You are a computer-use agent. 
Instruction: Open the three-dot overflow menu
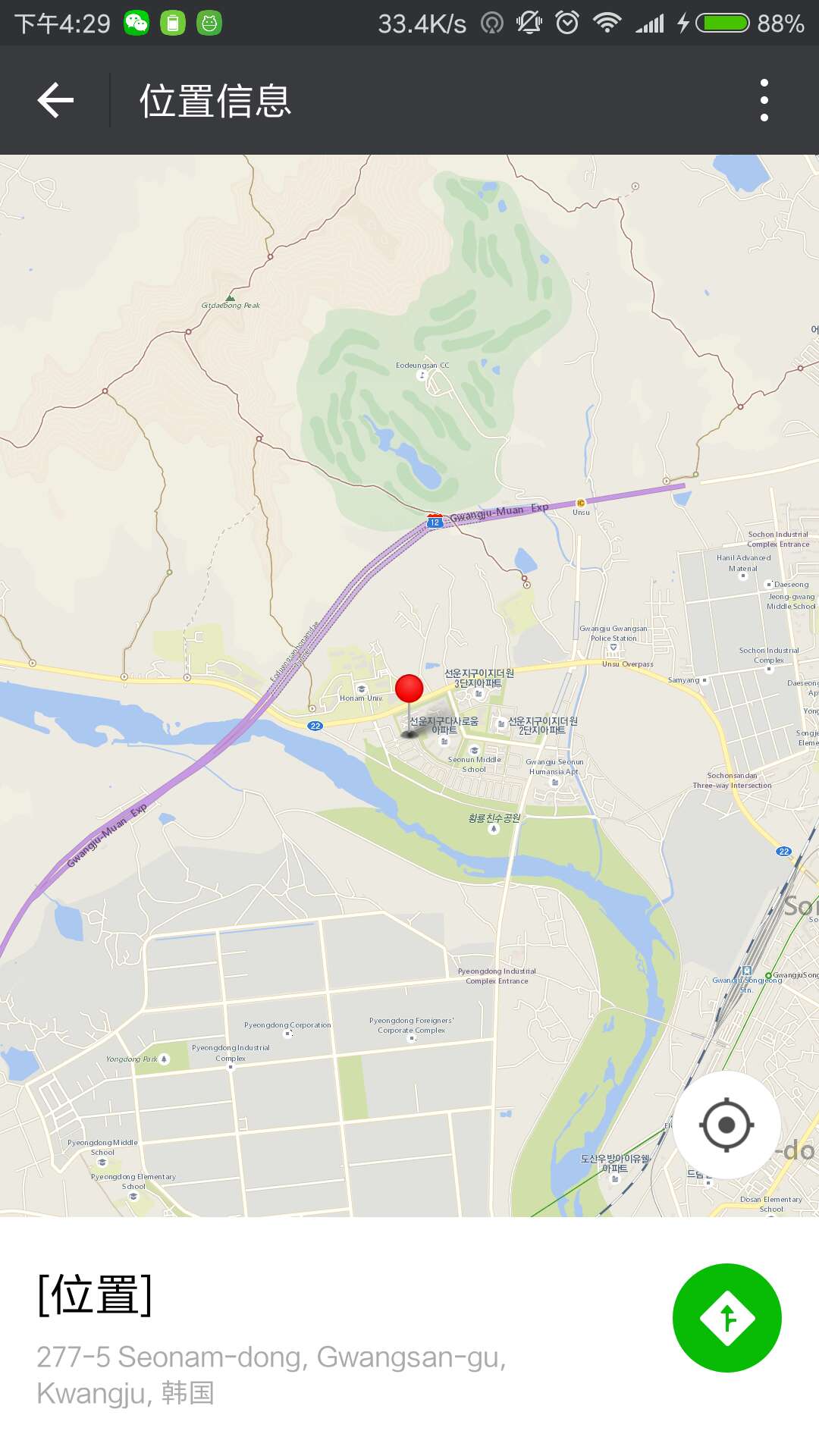click(x=764, y=100)
